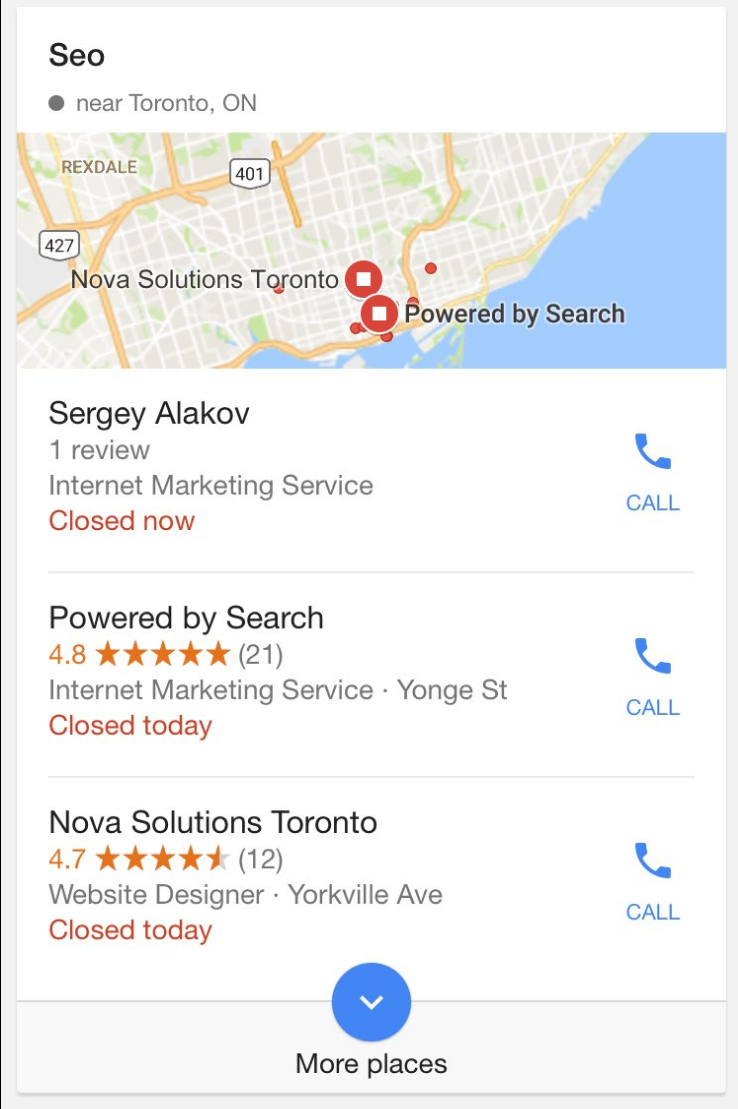Open the Sergey Alakov listing

coord(150,414)
